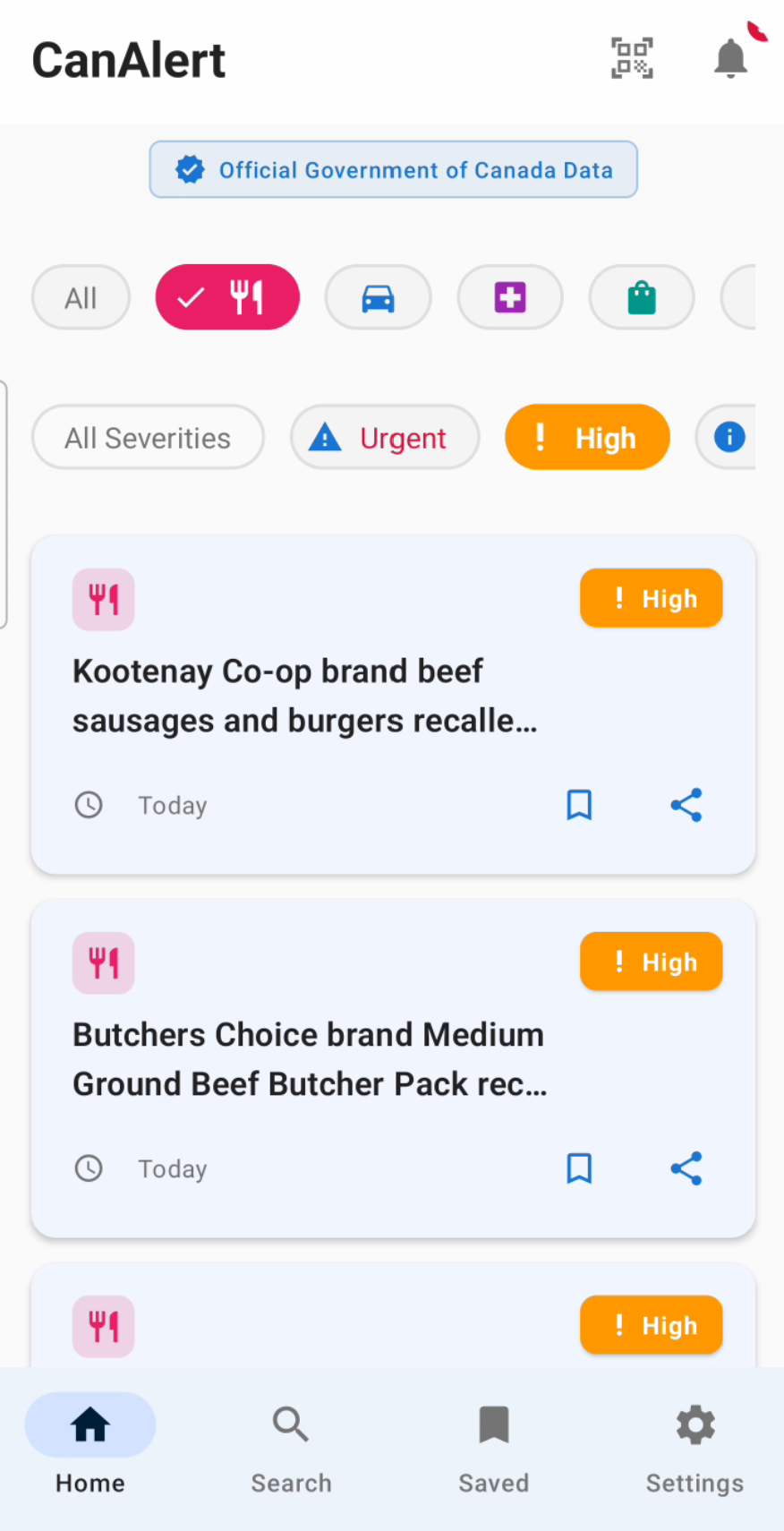The image size is (784, 1531).
Task: Open notifications via the bell icon
Action: point(730,58)
